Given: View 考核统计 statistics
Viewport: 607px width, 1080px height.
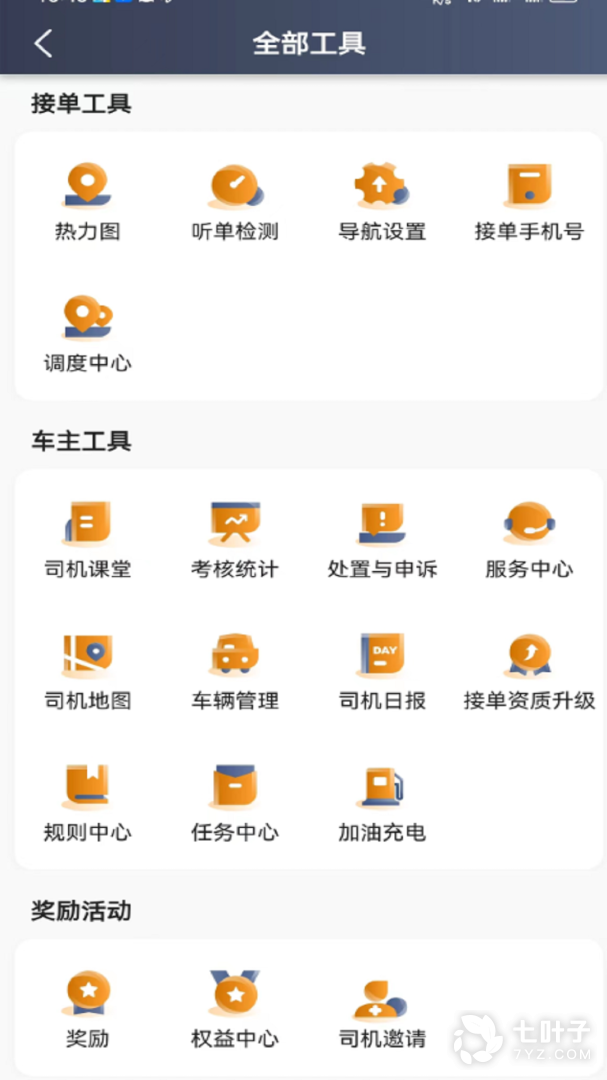Looking at the screenshot, I should [235, 540].
